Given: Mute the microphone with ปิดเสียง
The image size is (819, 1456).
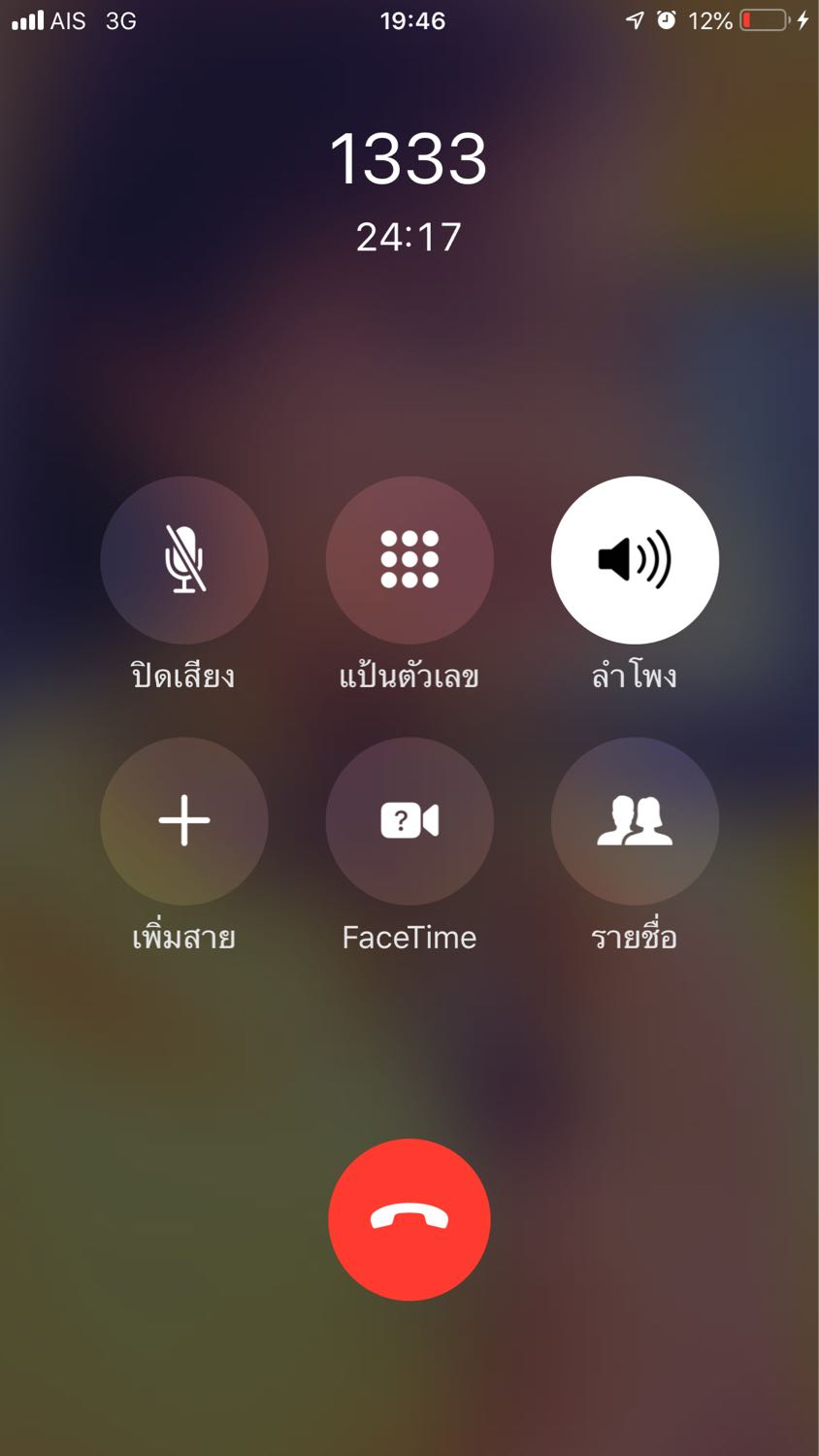Looking at the screenshot, I should pos(184,560).
